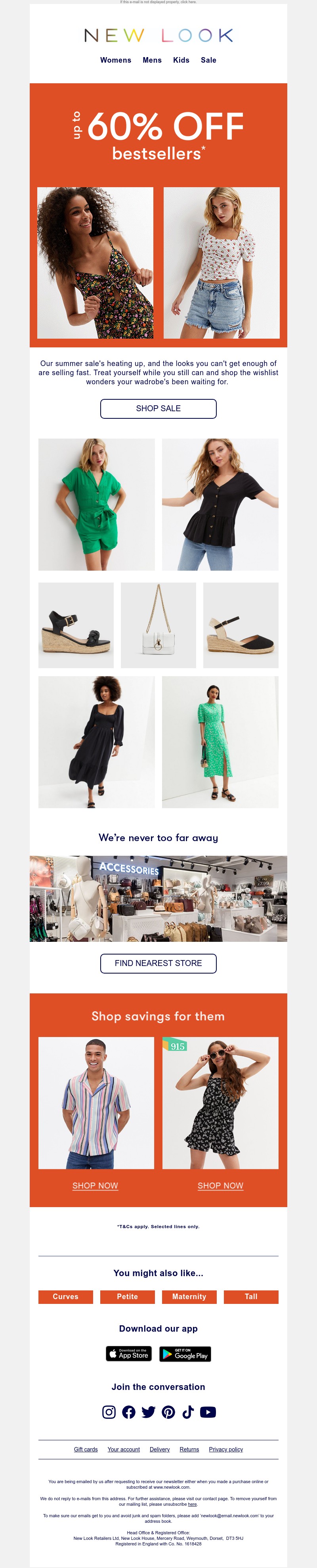The height and width of the screenshot is (1568, 317).
Task: Open the Mens navigation link
Action: tap(152, 60)
